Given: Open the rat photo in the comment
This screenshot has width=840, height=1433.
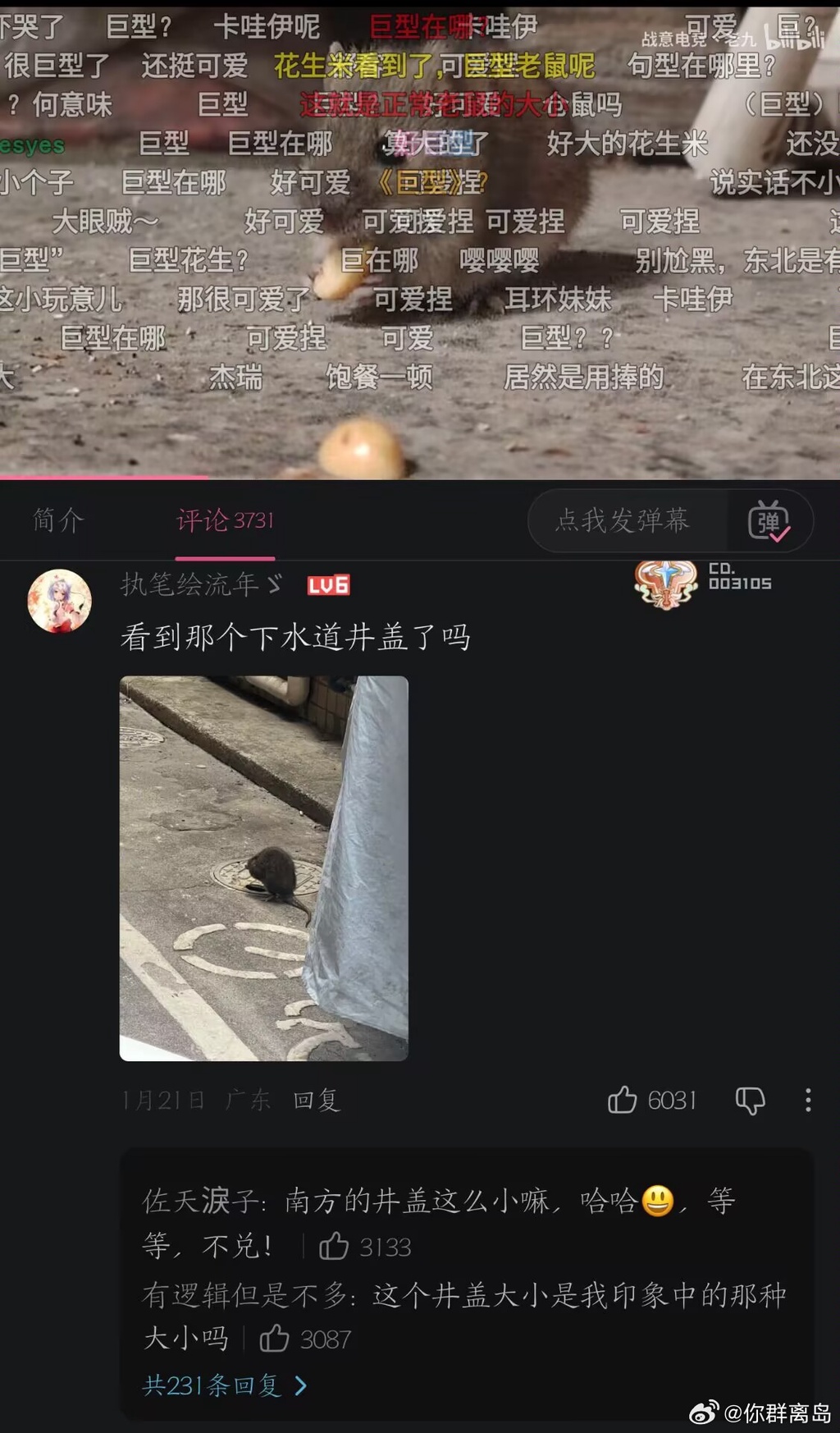Looking at the screenshot, I should (x=263, y=868).
